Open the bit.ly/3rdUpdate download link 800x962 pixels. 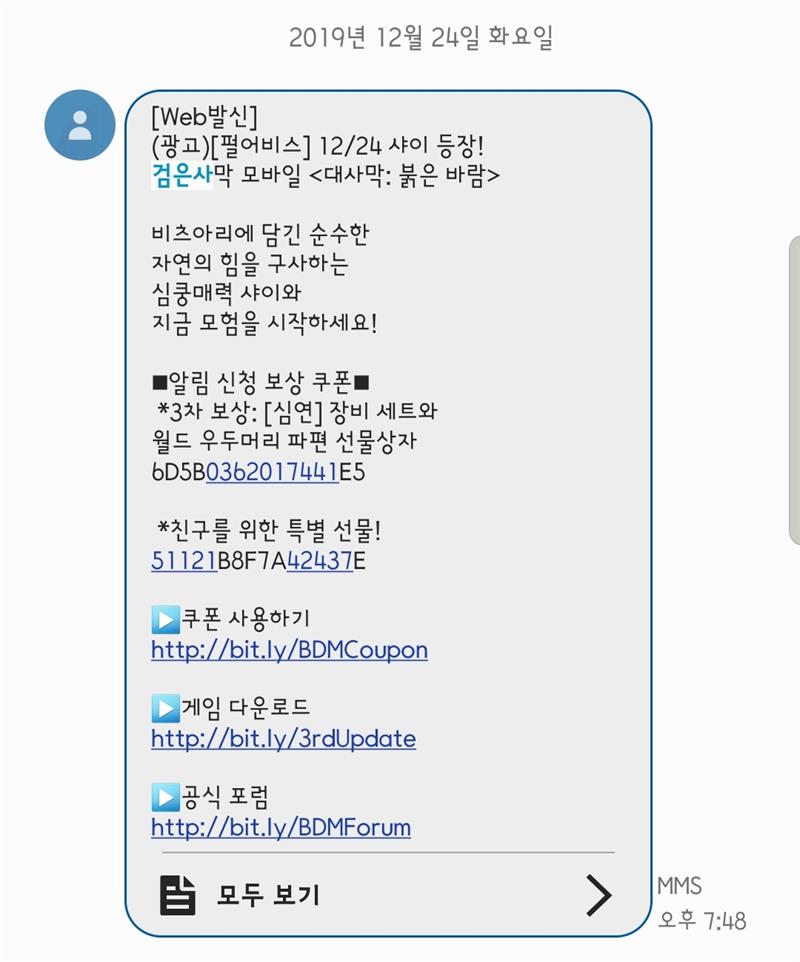283,739
